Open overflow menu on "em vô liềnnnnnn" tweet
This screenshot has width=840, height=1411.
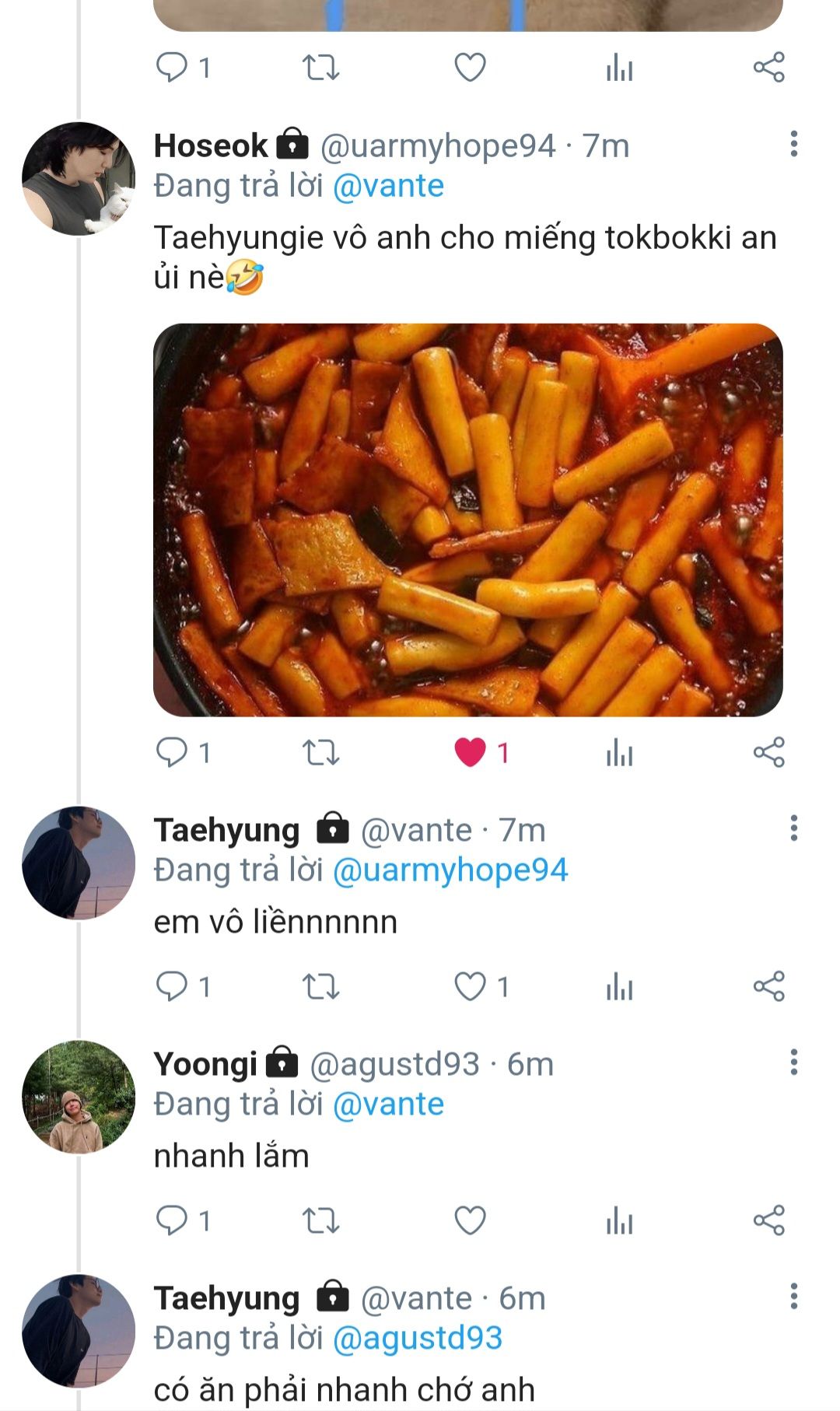click(793, 828)
